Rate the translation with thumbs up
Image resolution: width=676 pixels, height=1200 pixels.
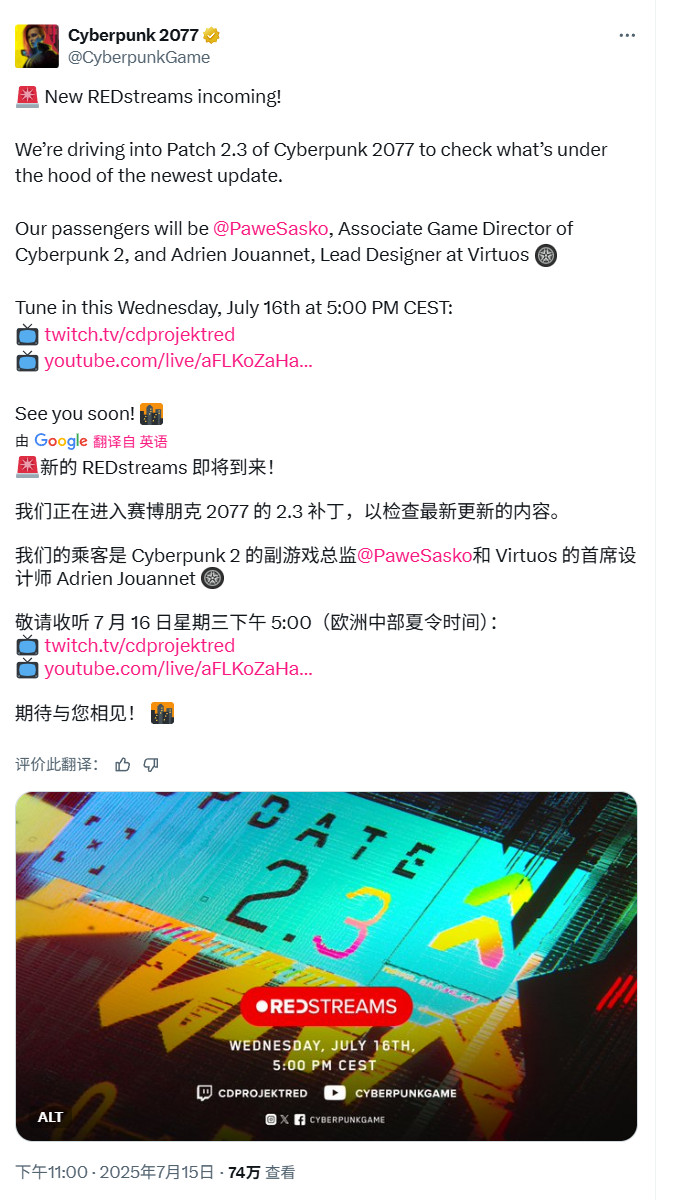123,765
